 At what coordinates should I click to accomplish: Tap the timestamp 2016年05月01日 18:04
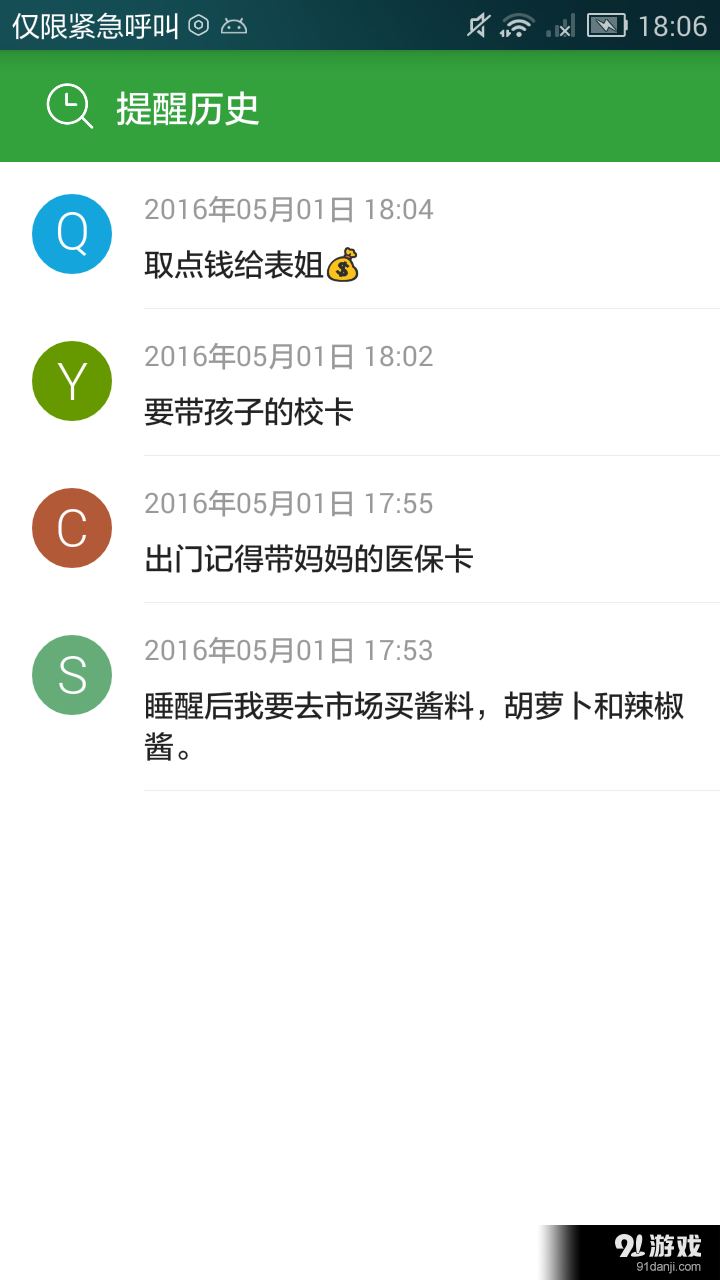[x=289, y=210]
